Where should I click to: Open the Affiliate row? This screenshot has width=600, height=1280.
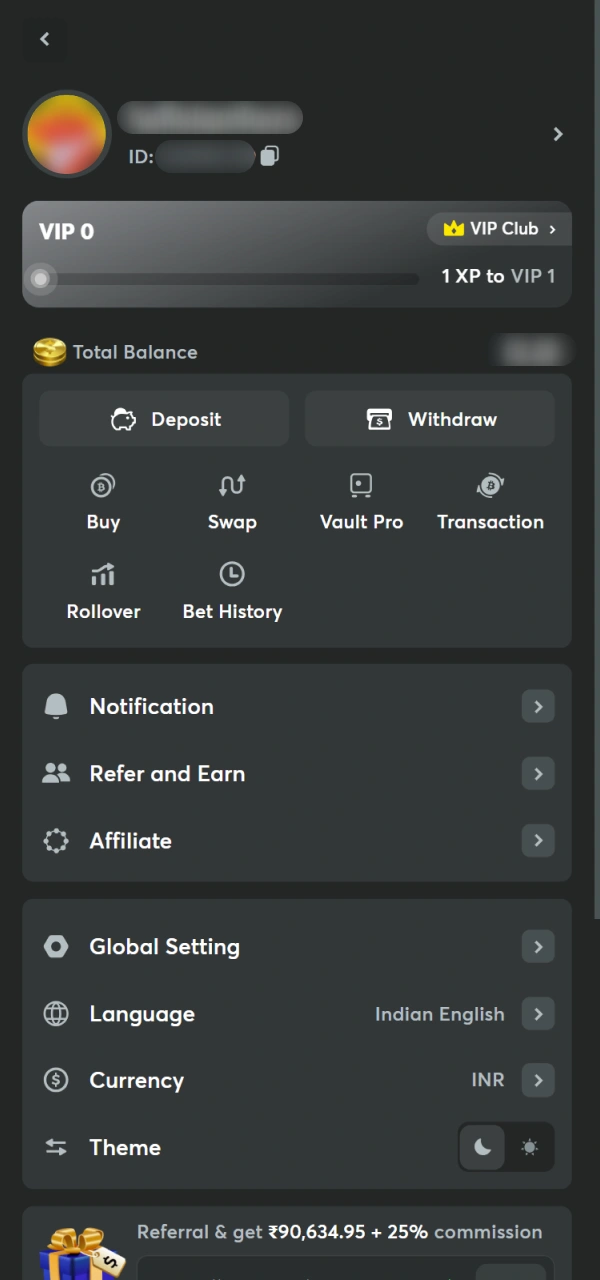(297, 841)
